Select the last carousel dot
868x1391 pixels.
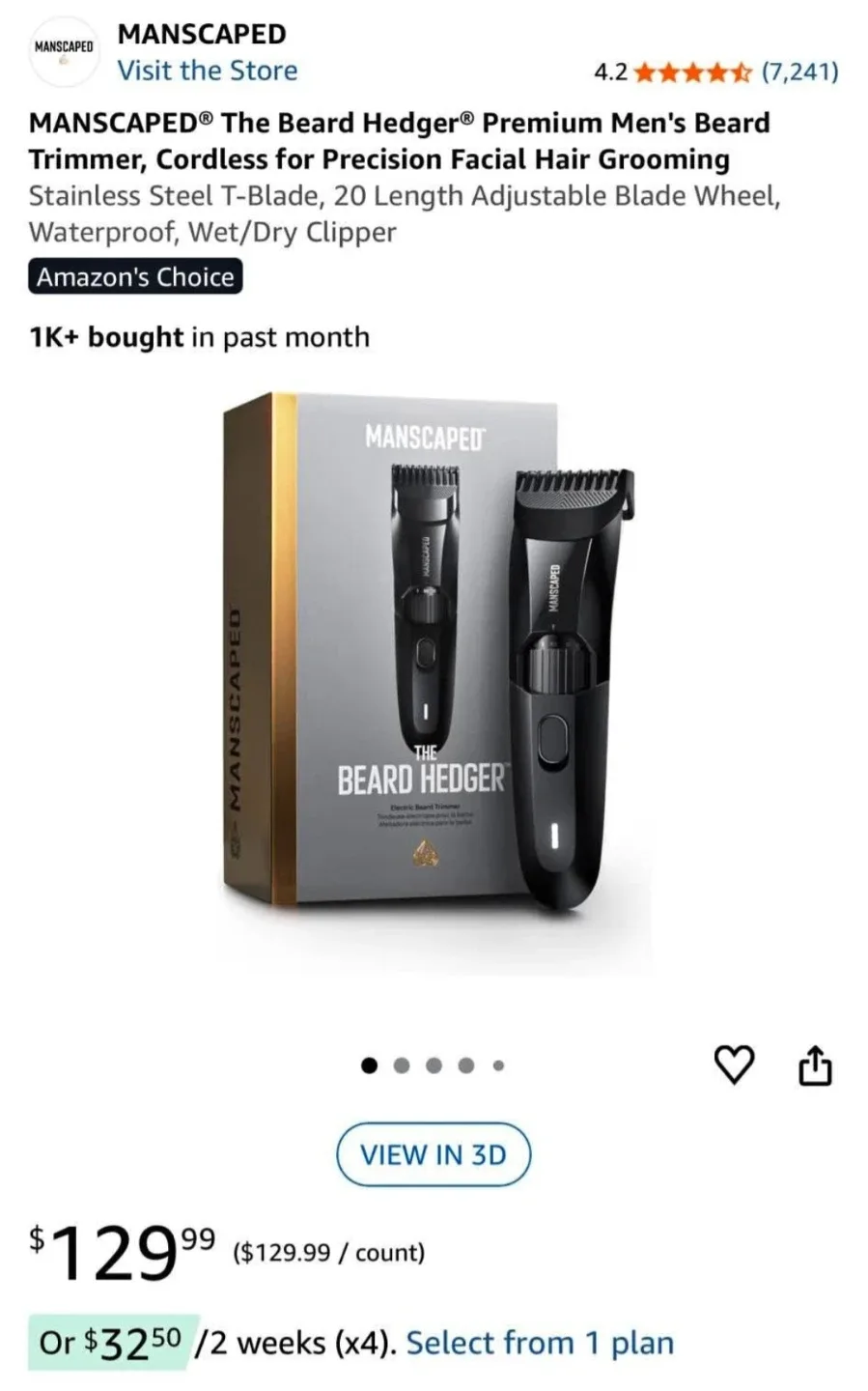coord(498,1065)
